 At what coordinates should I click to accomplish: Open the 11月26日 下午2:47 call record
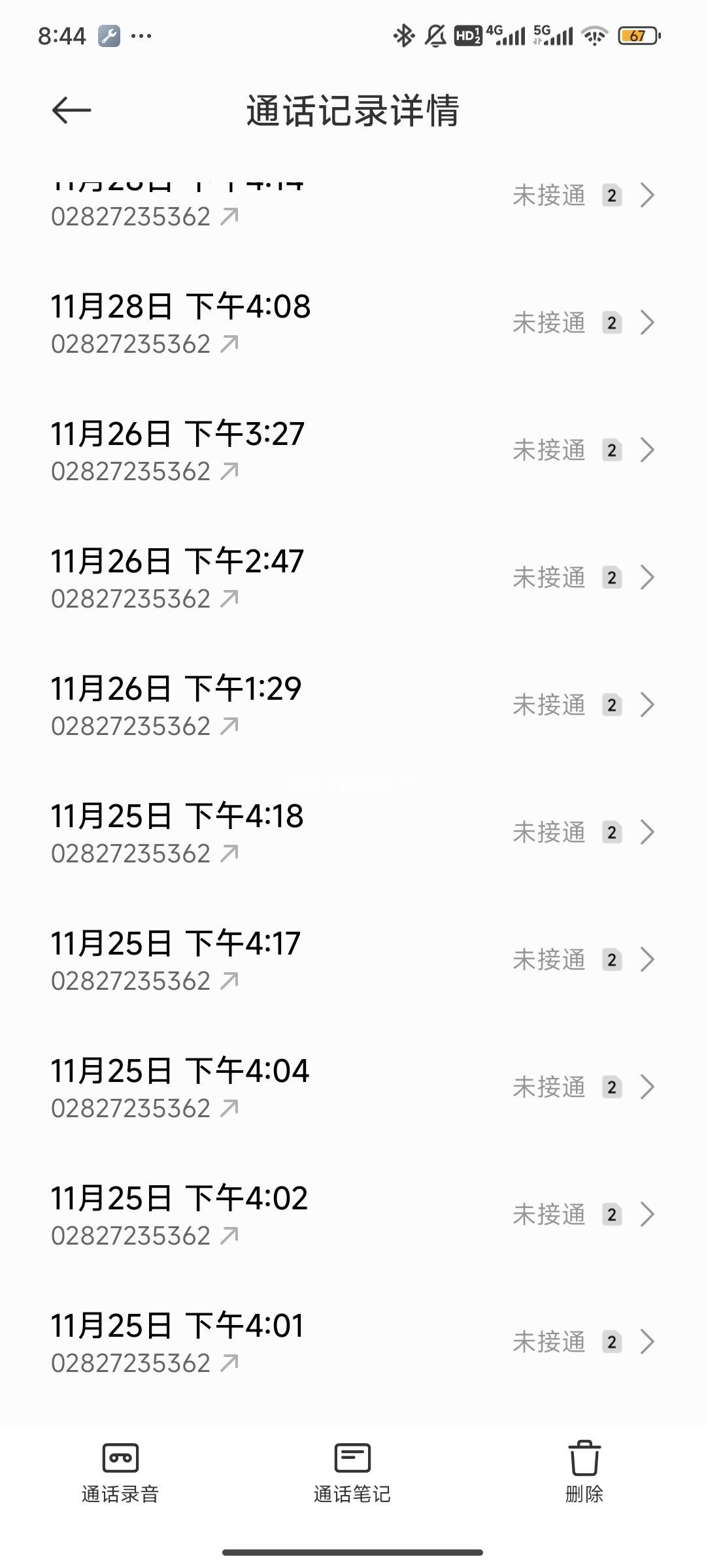click(353, 578)
